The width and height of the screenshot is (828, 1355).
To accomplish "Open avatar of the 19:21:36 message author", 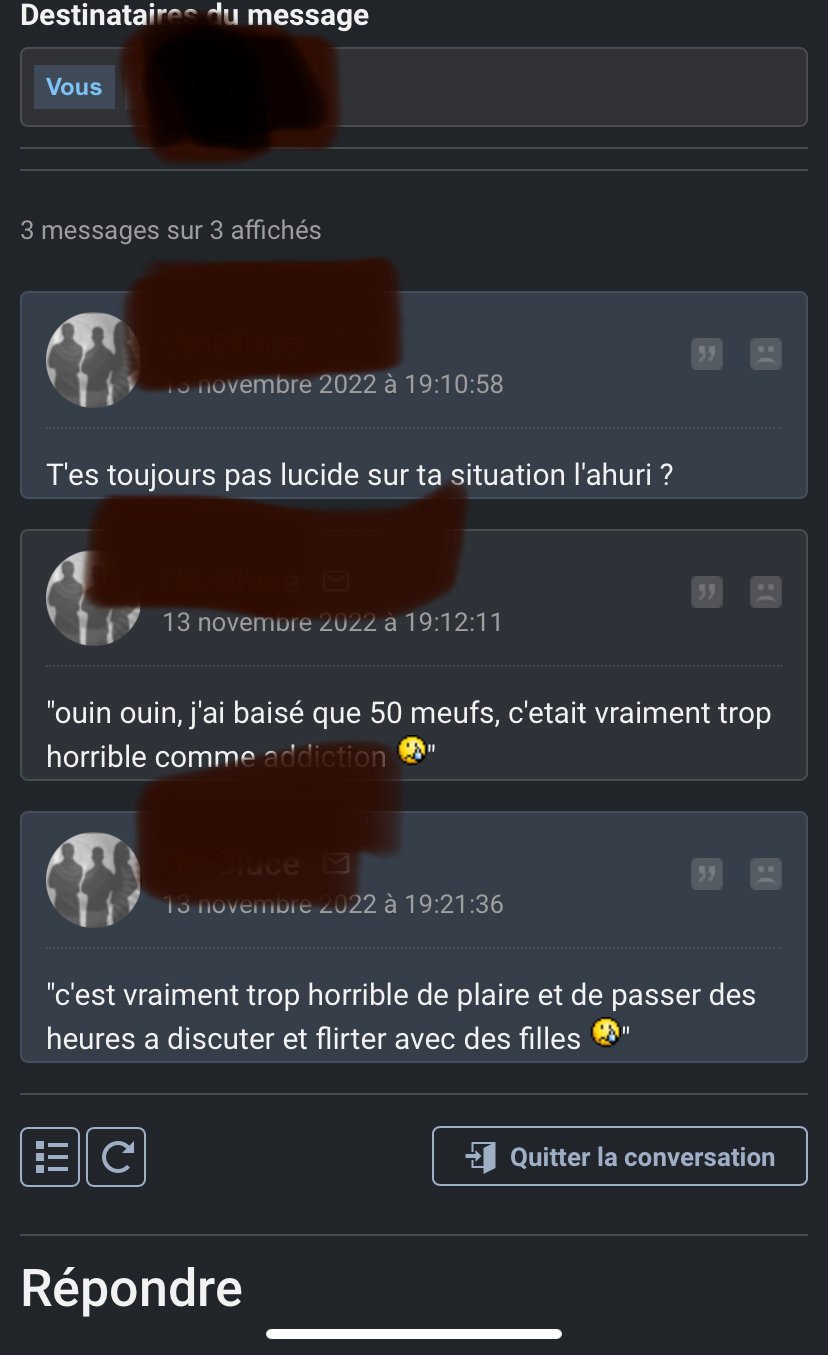I will 93,880.
